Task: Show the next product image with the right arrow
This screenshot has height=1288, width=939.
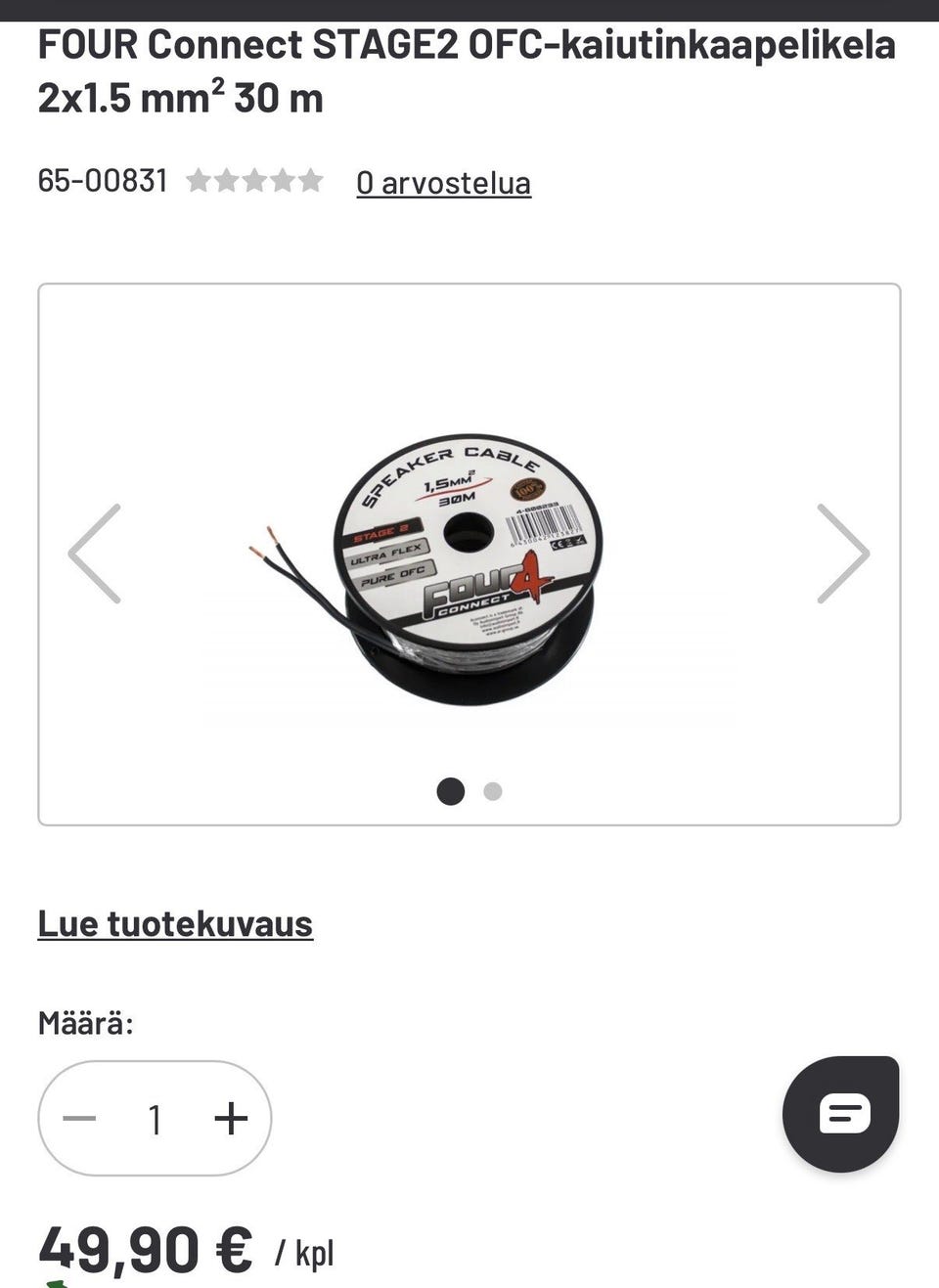Action: 844,554
